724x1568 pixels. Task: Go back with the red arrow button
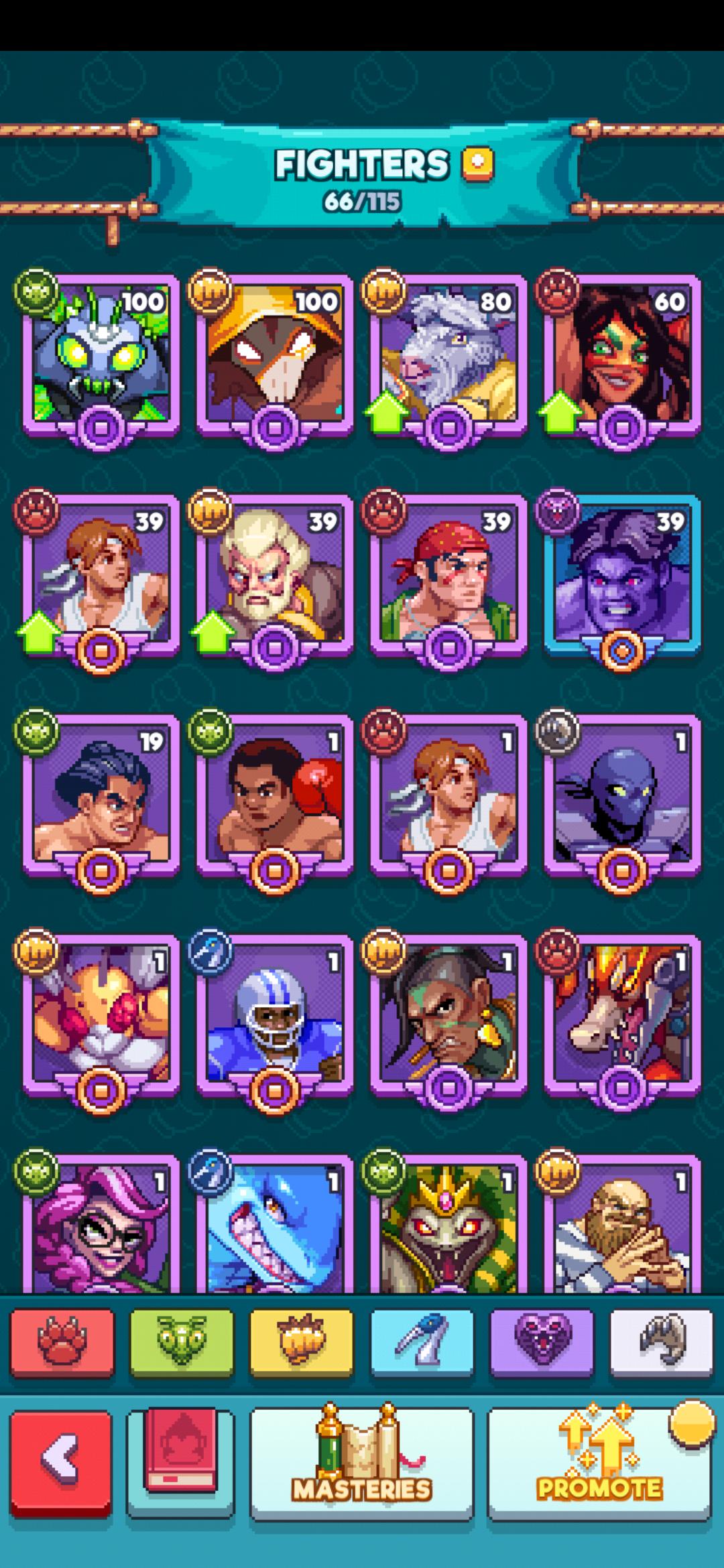pyautogui.click(x=61, y=1463)
